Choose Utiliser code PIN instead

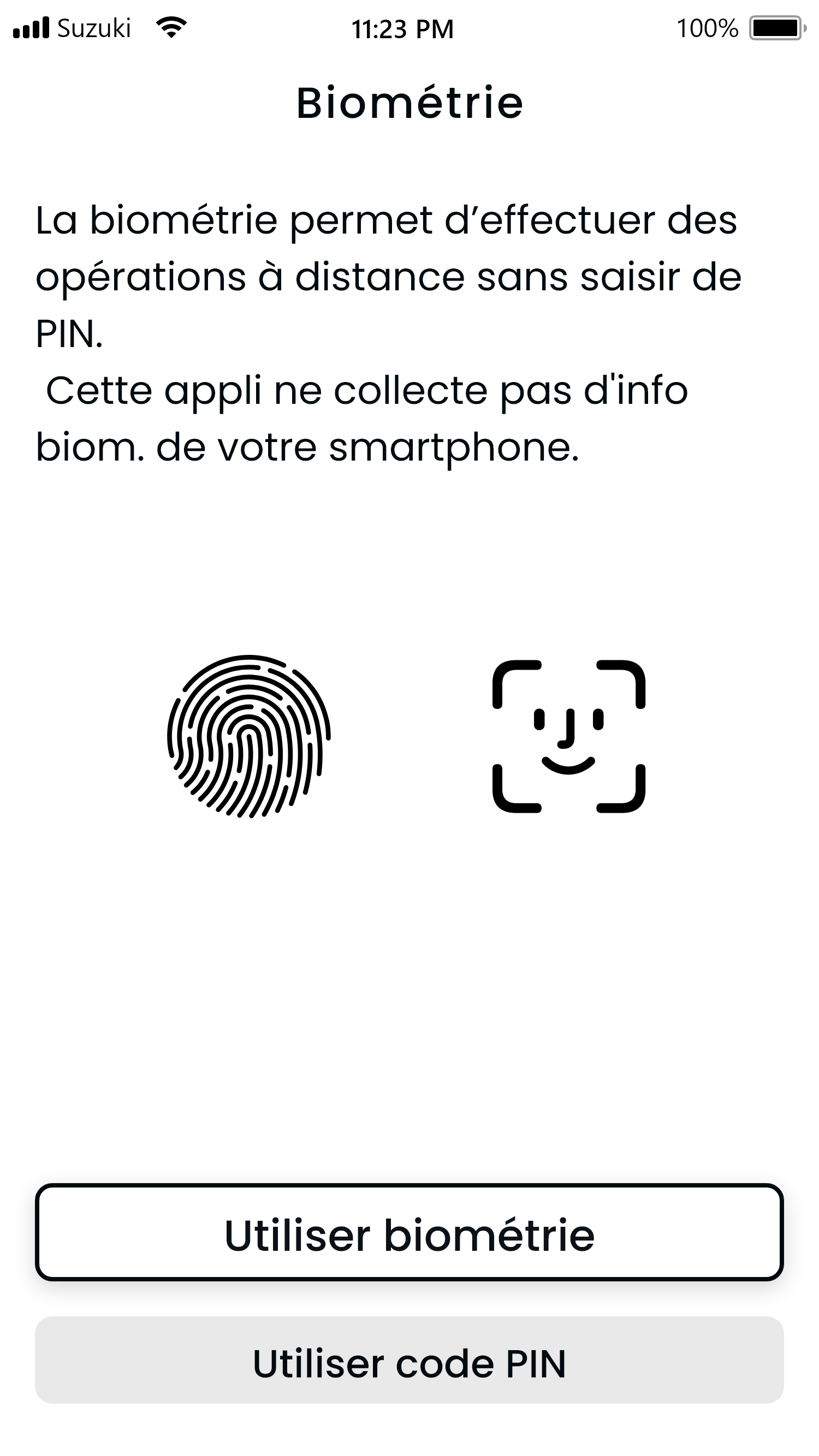coord(409,1363)
